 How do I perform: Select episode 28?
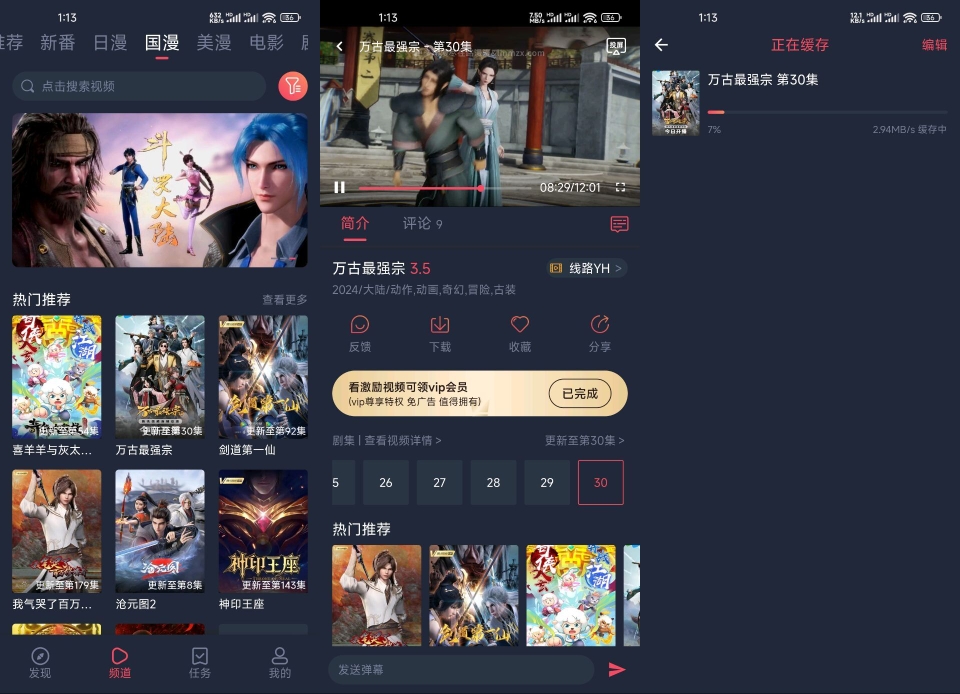point(493,482)
